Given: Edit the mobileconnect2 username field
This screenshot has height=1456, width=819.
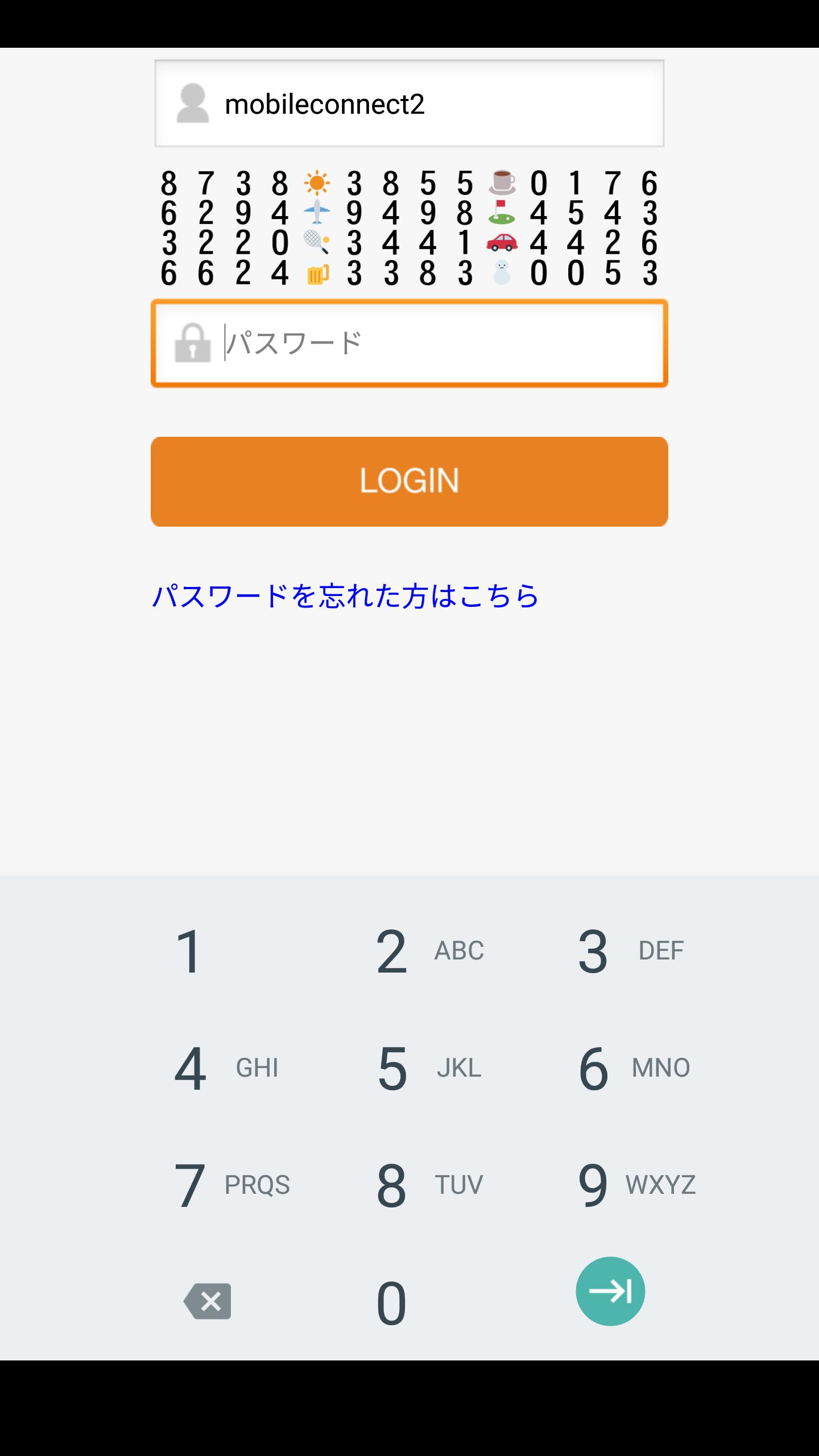Looking at the screenshot, I should tap(409, 104).
